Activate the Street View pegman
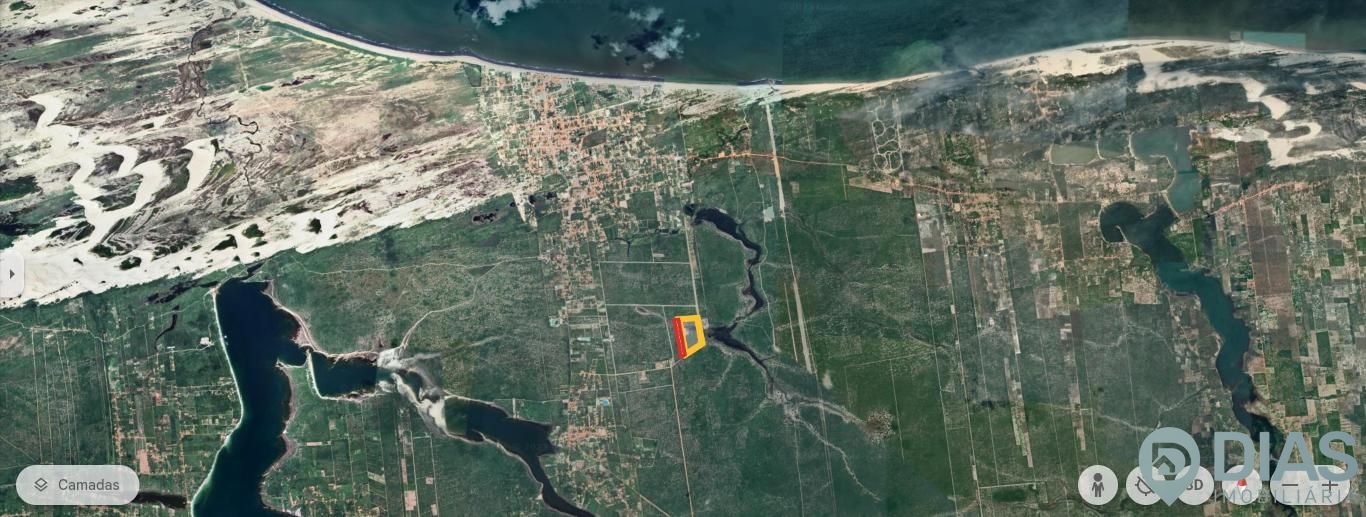The width and height of the screenshot is (1366, 517). pyautogui.click(x=1097, y=486)
